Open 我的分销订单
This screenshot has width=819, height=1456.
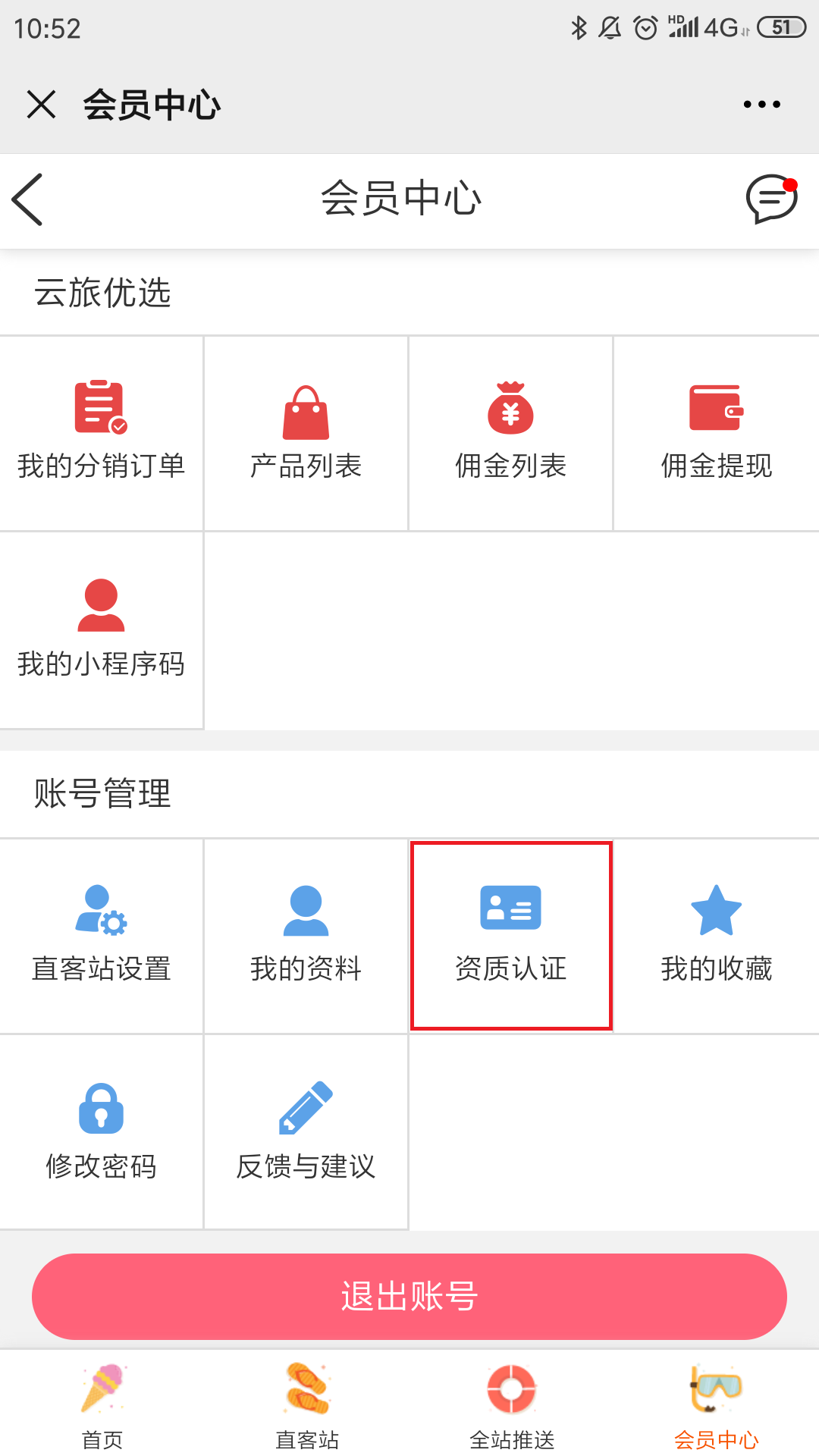102,433
